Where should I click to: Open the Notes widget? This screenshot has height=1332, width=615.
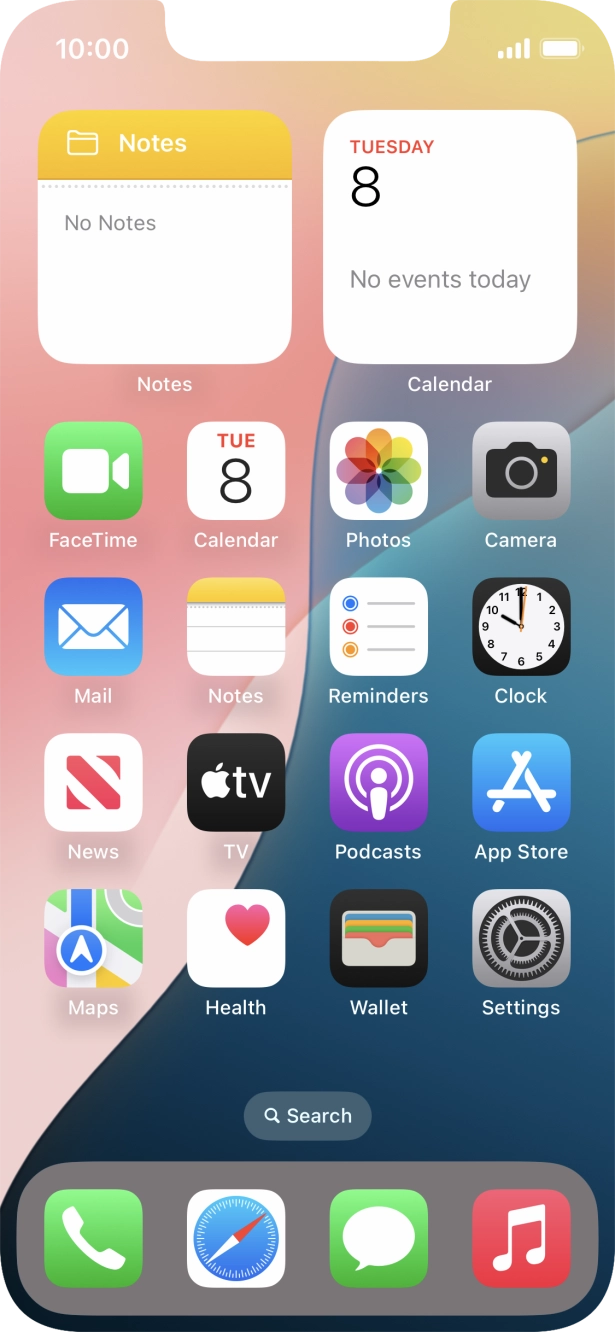click(x=164, y=237)
